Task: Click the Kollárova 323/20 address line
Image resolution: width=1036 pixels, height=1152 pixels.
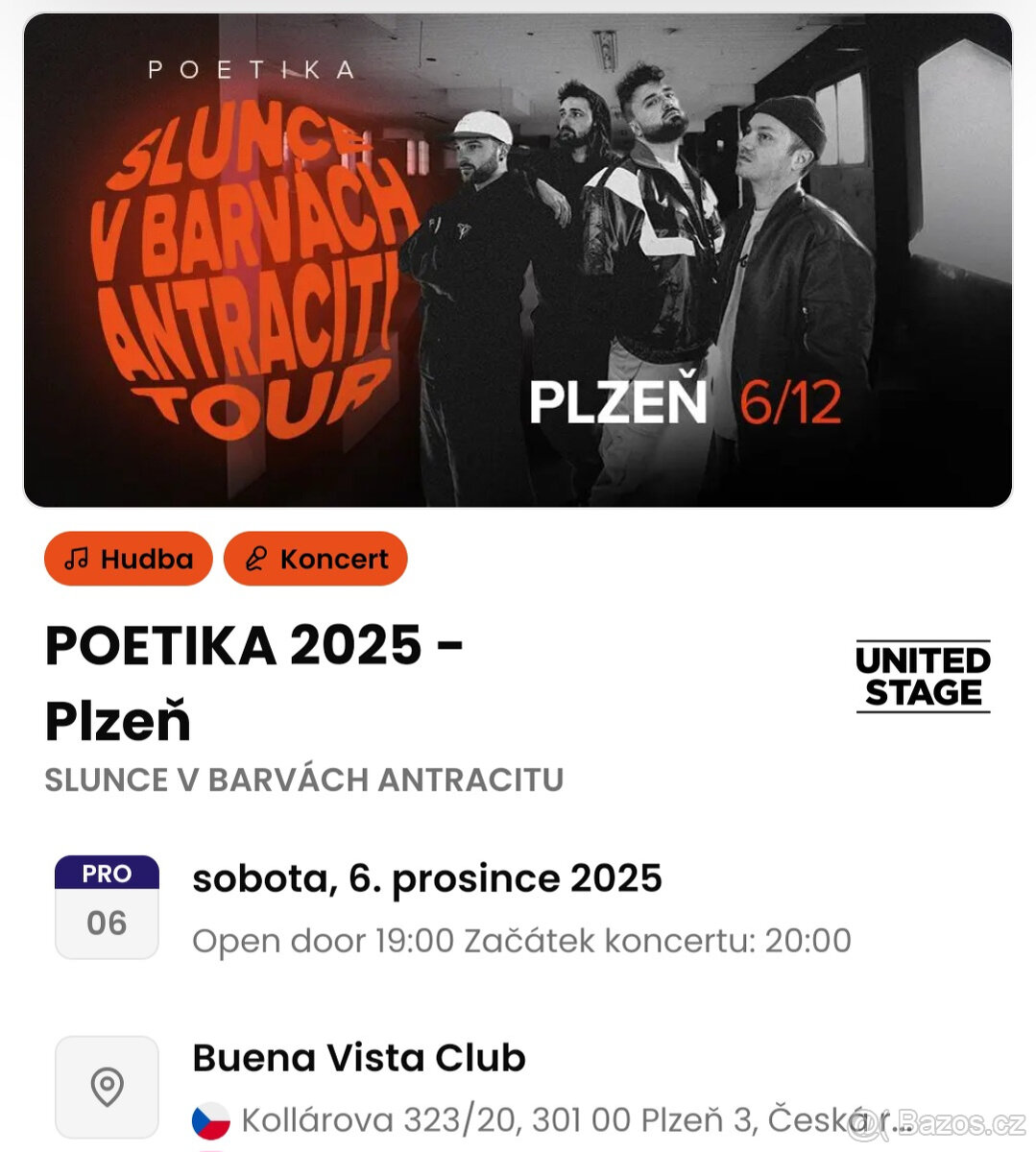Action: point(432,1117)
